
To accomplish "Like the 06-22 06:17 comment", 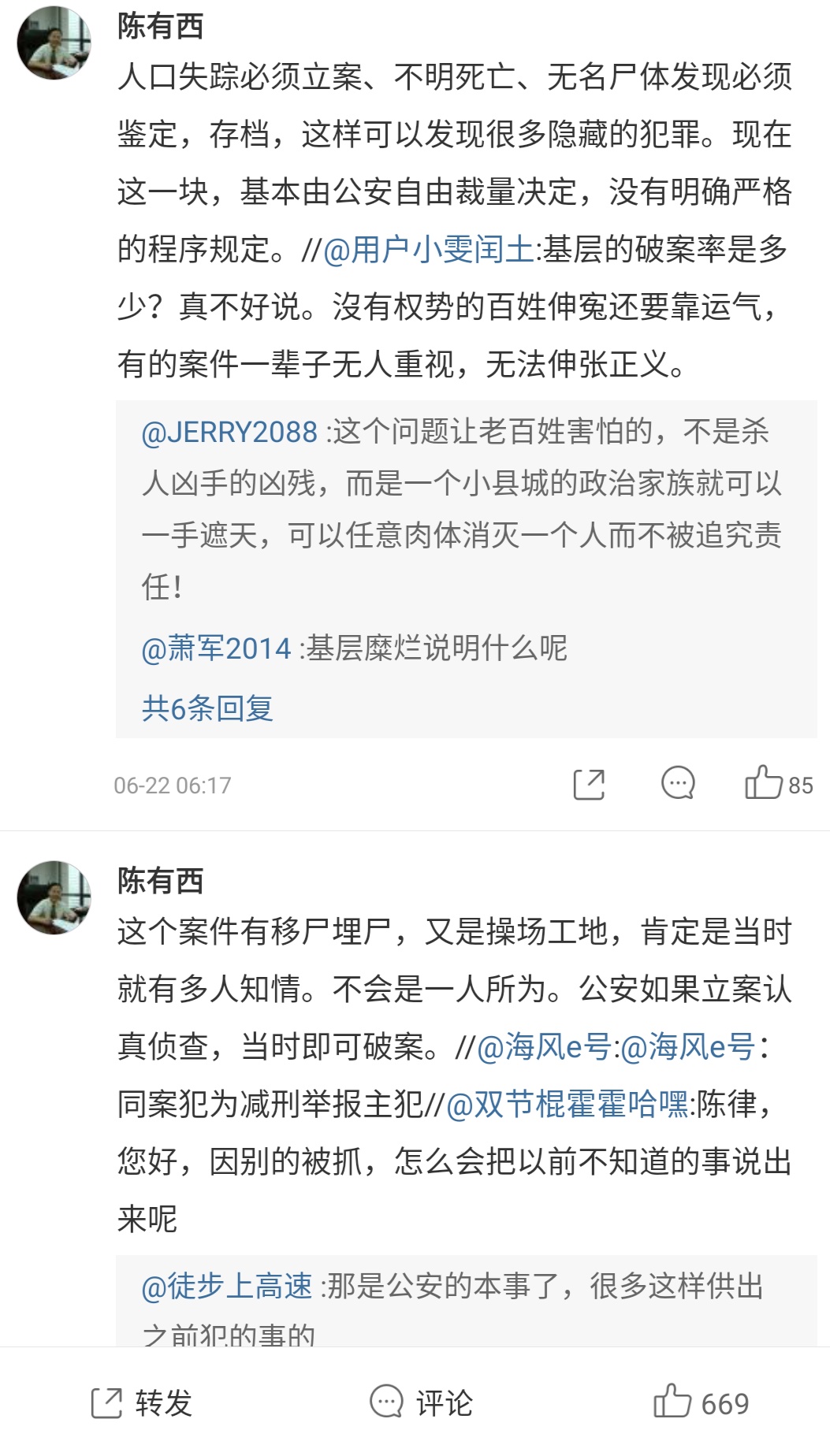I will point(763,784).
